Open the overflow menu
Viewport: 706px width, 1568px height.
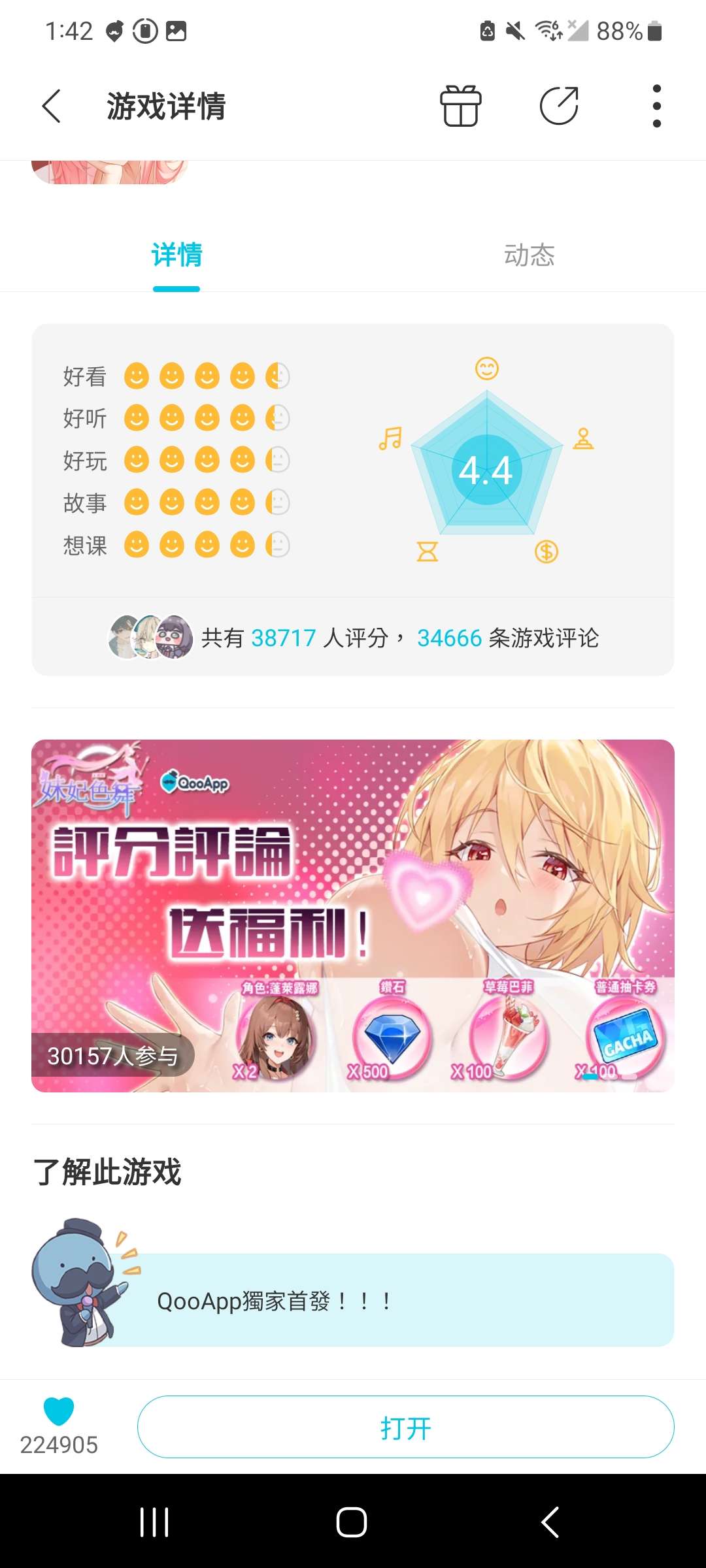[x=656, y=106]
